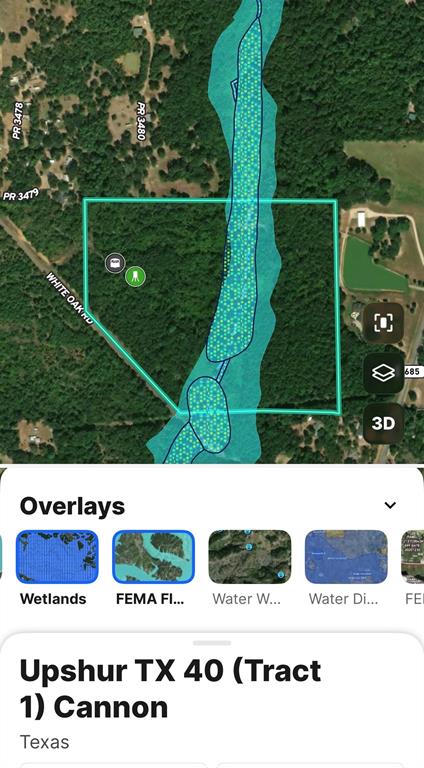This screenshot has width=424, height=768.
Task: Tap the green tower stand marker
Action: (135, 276)
